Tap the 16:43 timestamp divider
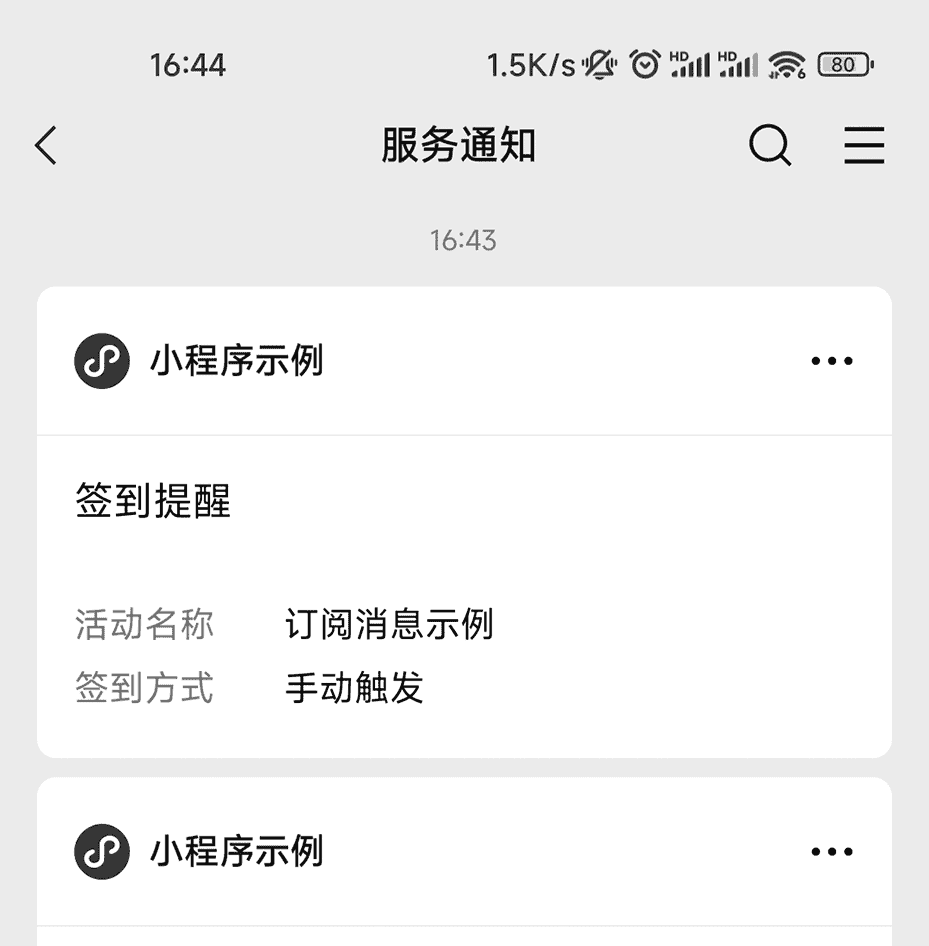The image size is (929, 946). [x=464, y=240]
